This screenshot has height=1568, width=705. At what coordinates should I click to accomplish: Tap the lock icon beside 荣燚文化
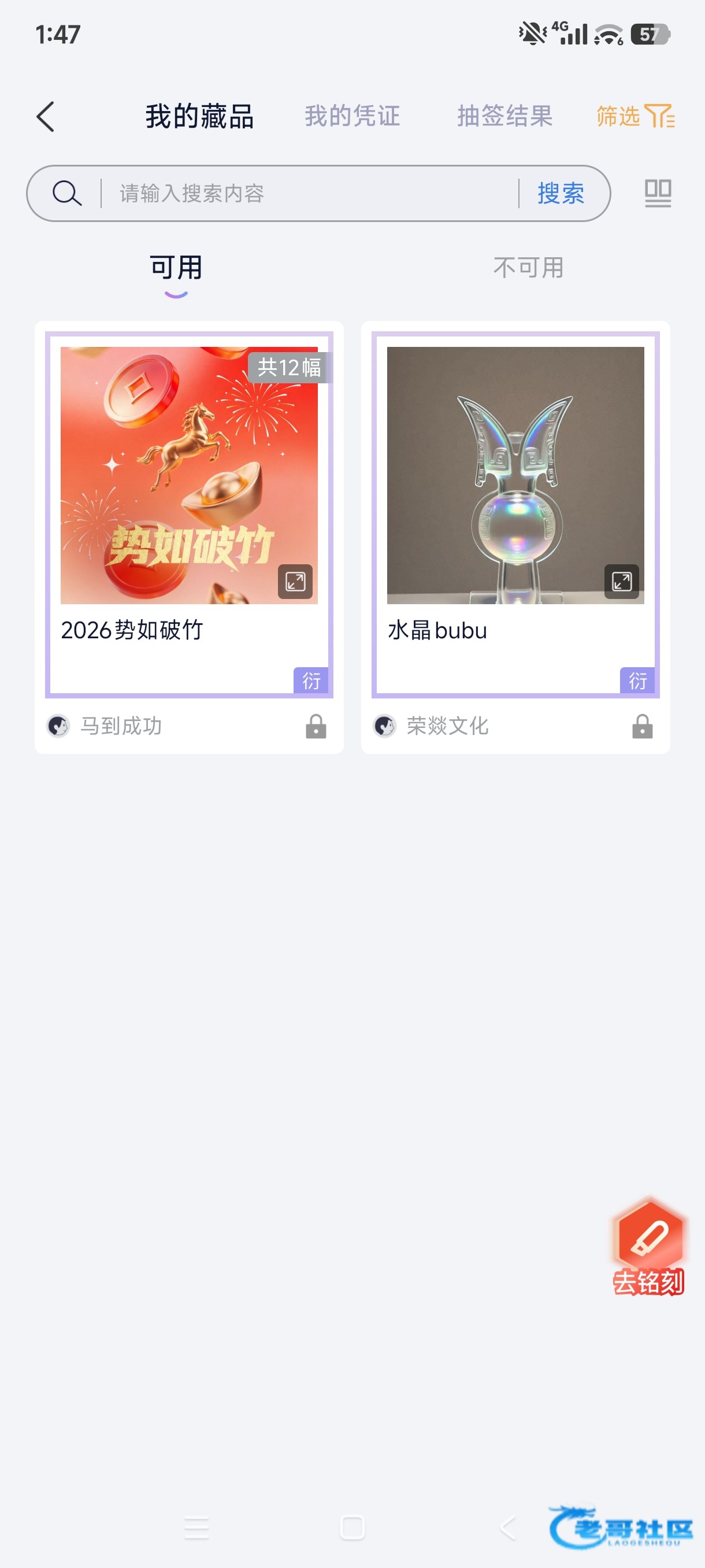tap(642, 726)
